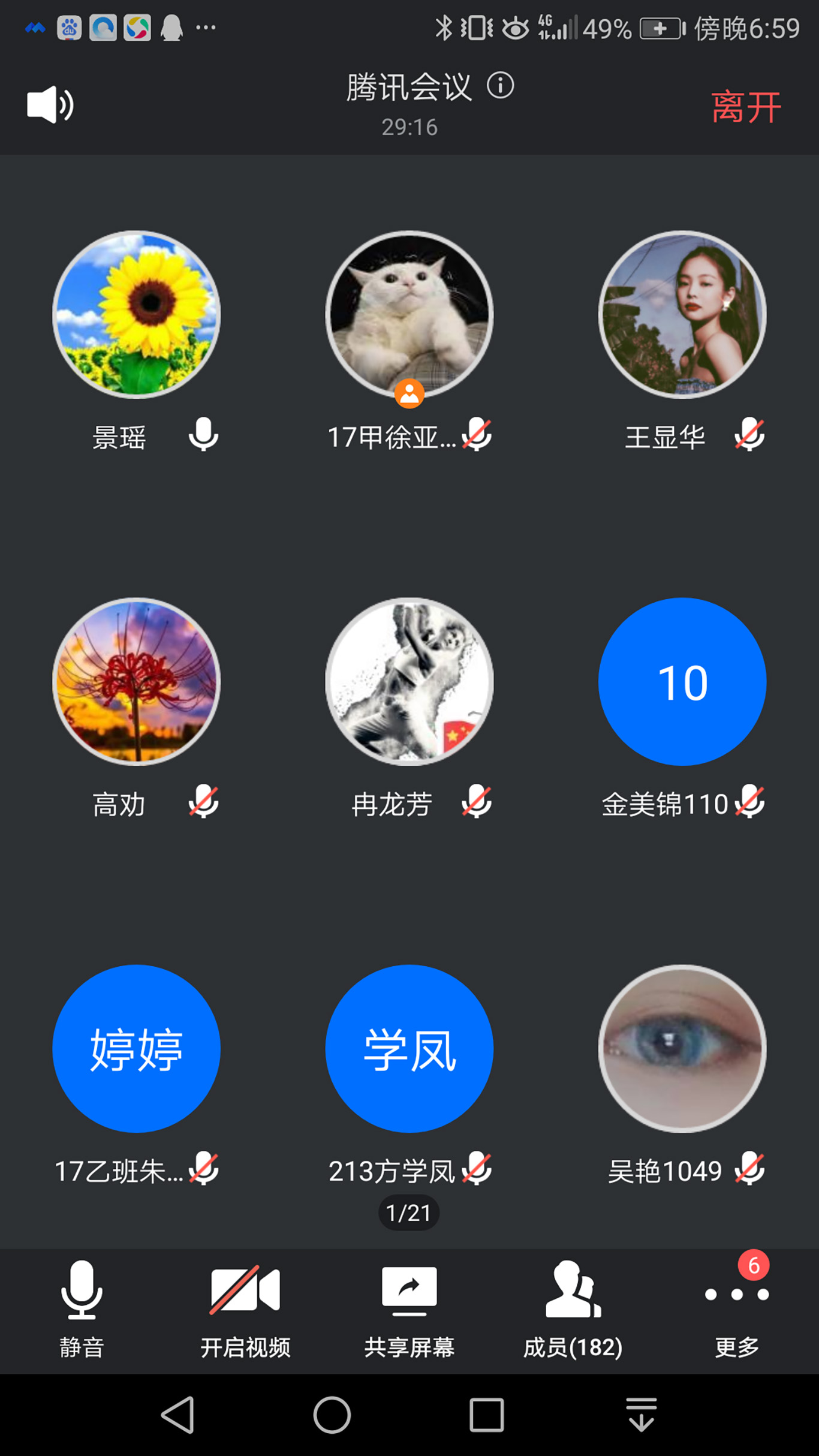Screen dimensions: 819x1456
Task: Go back using system navigation
Action: [178, 1415]
